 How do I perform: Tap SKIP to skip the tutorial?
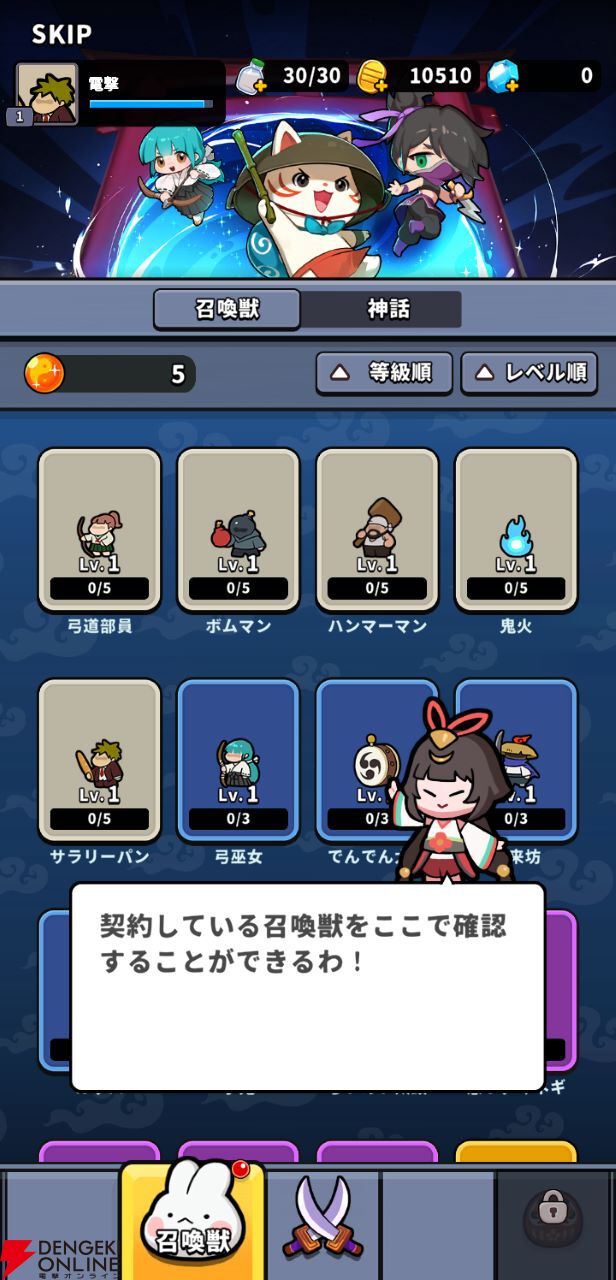[x=62, y=34]
